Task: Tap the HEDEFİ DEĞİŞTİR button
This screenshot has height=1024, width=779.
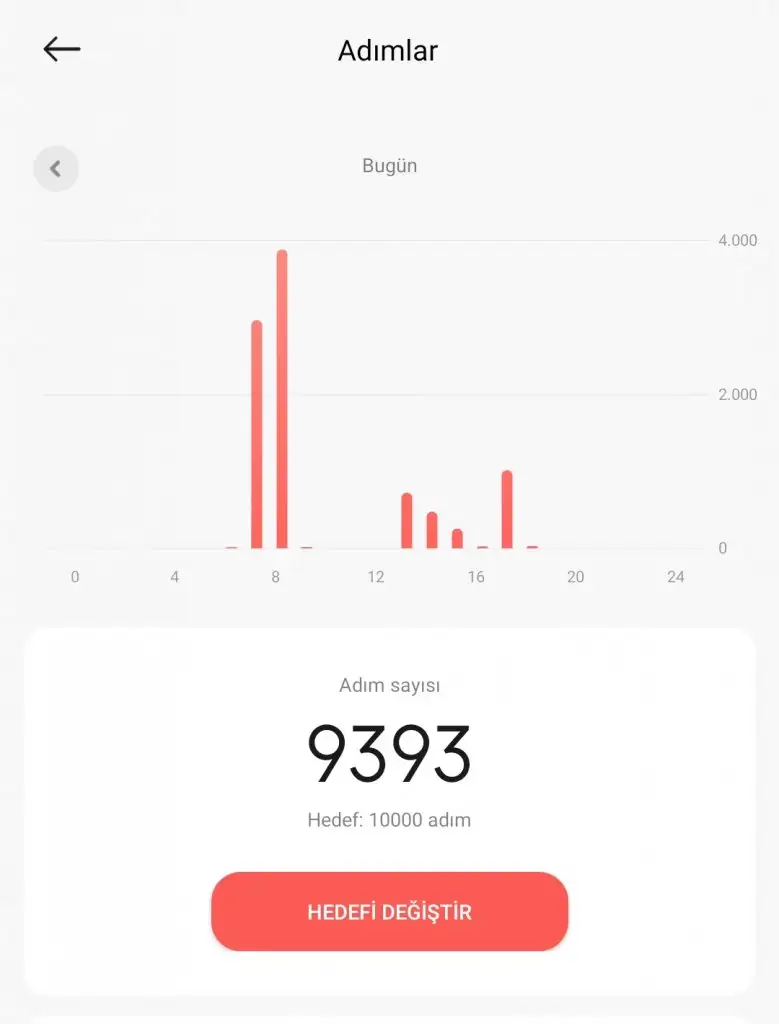Action: [x=389, y=911]
